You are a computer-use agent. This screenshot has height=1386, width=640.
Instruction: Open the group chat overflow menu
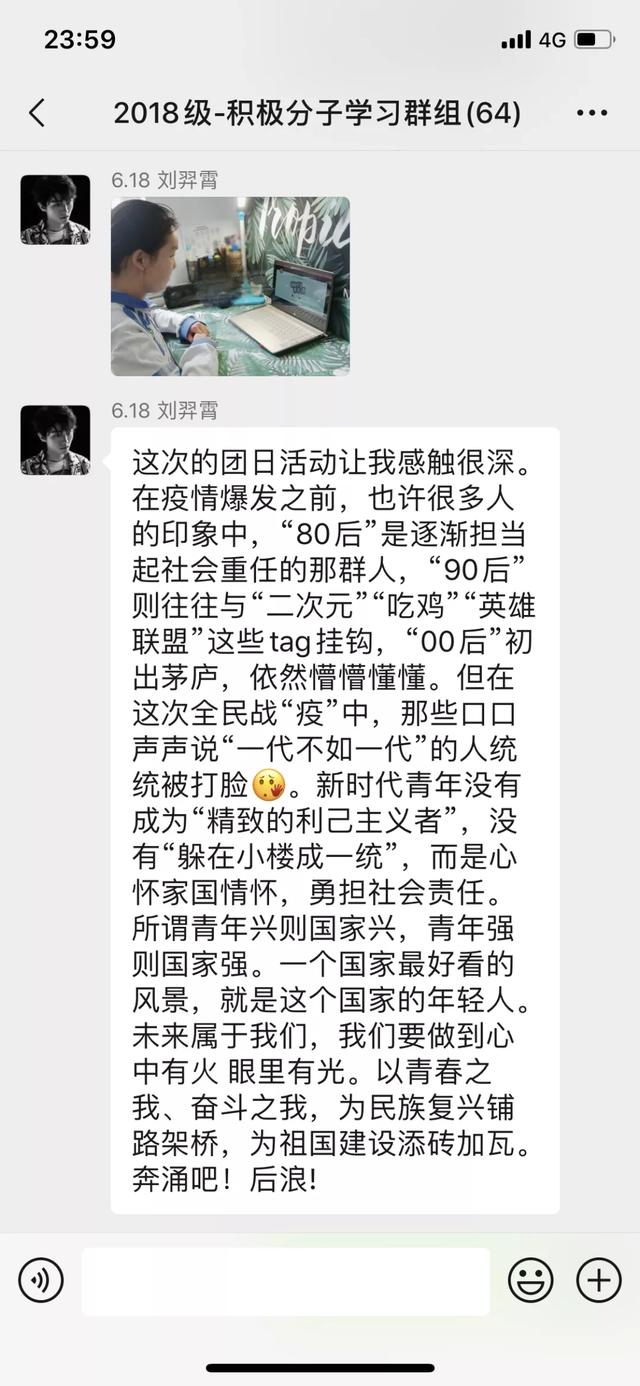coord(592,113)
